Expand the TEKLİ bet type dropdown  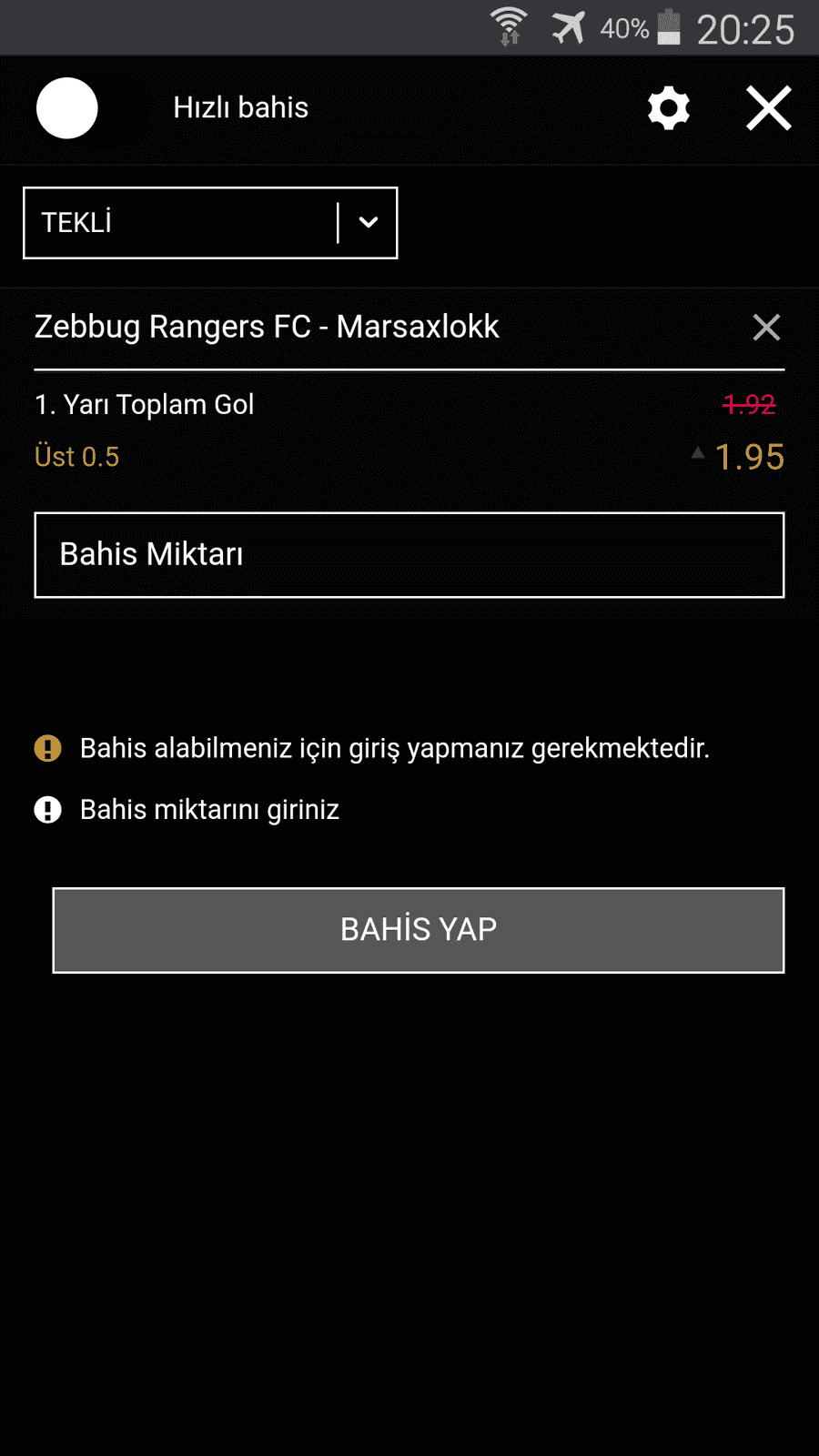click(x=210, y=223)
